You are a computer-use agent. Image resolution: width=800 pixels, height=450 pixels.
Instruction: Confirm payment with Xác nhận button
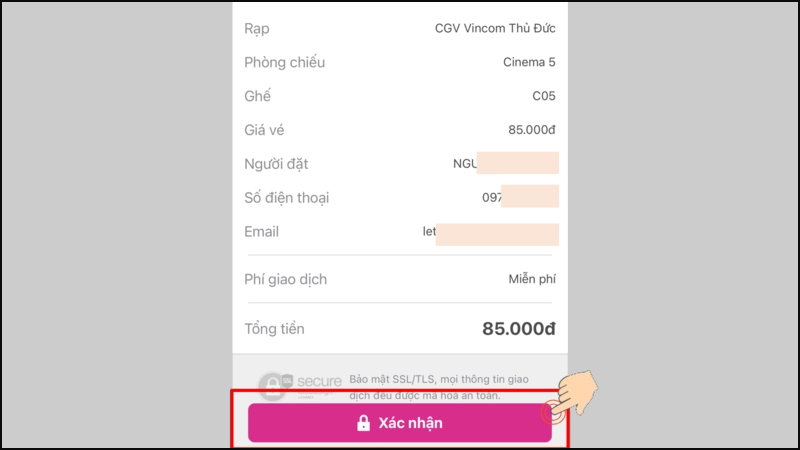[400, 423]
